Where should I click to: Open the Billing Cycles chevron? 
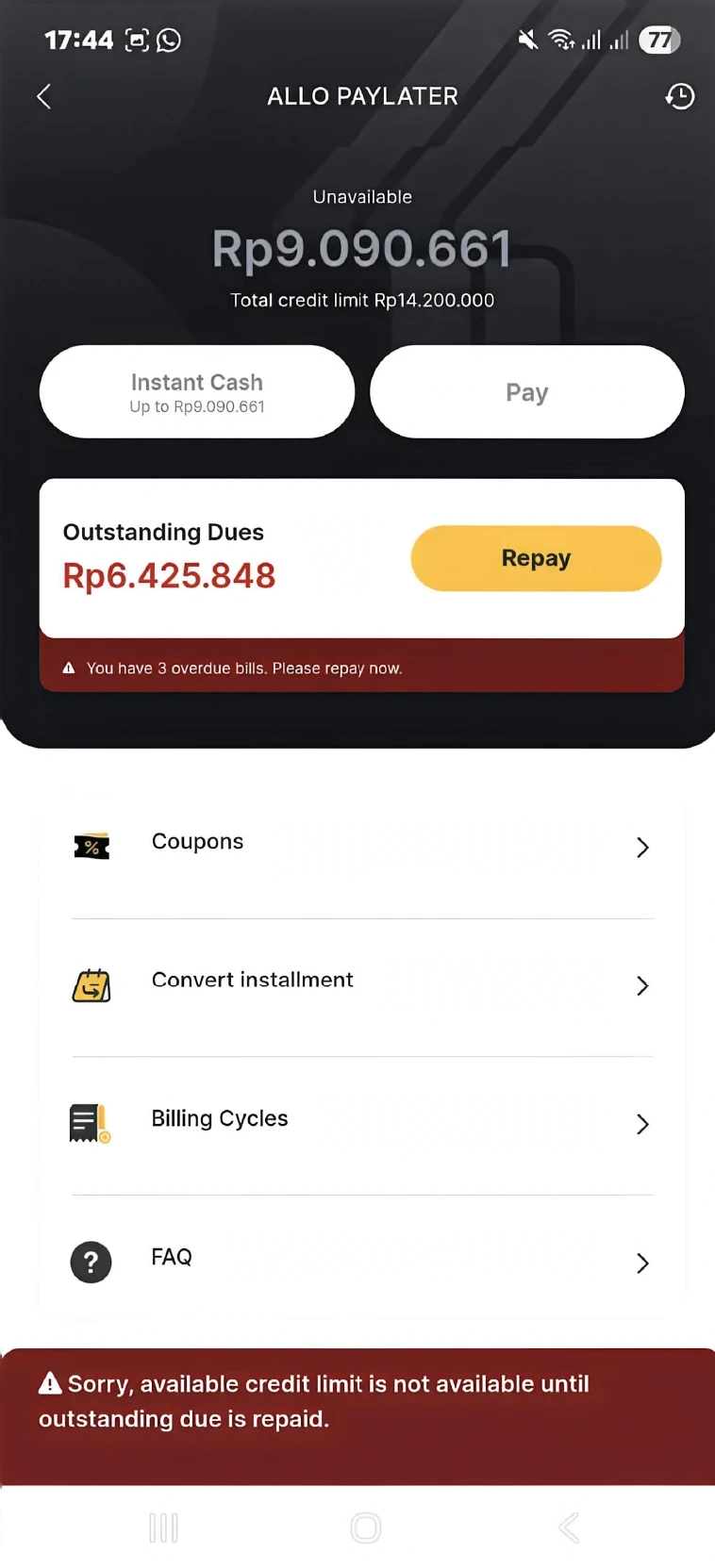point(642,1124)
